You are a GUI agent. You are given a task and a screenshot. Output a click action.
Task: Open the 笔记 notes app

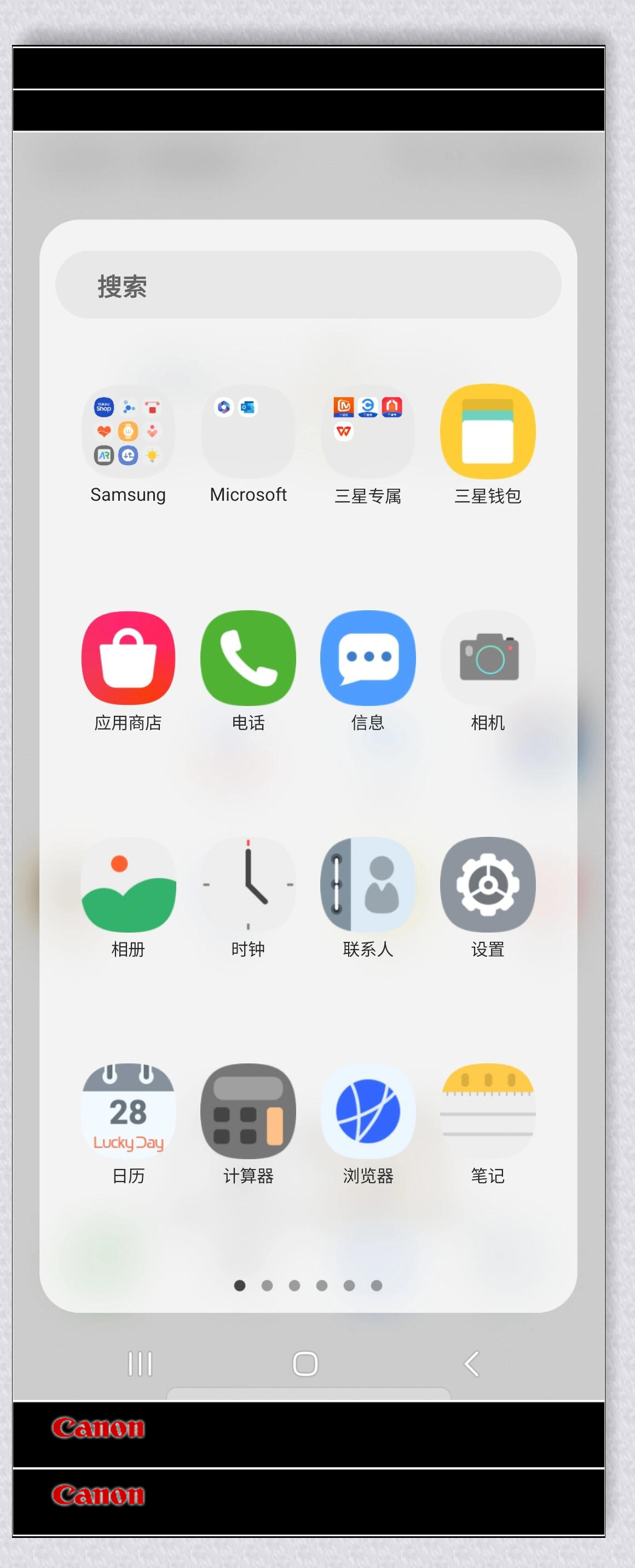(488, 1111)
